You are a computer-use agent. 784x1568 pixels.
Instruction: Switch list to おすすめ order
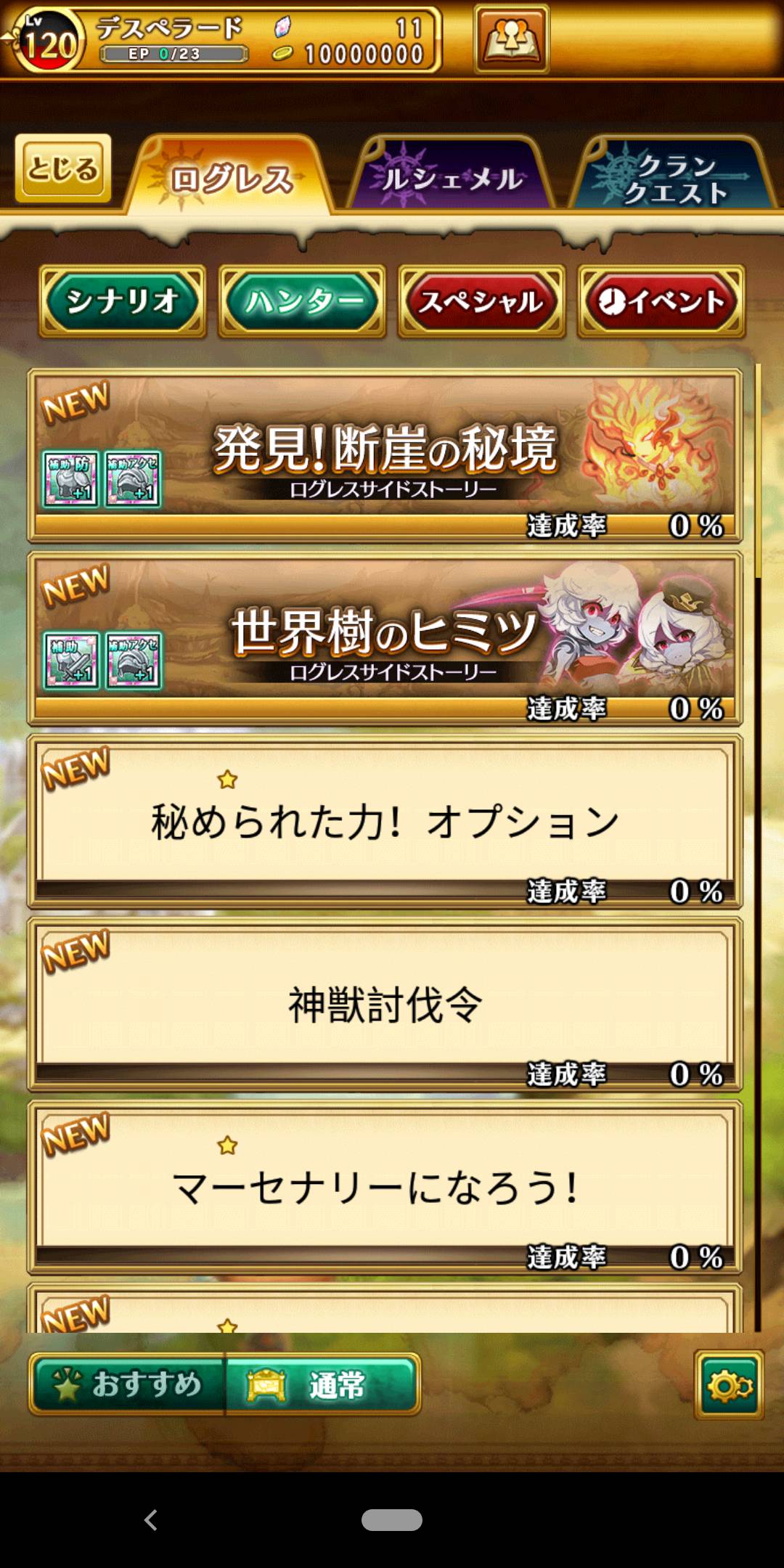[x=128, y=1384]
